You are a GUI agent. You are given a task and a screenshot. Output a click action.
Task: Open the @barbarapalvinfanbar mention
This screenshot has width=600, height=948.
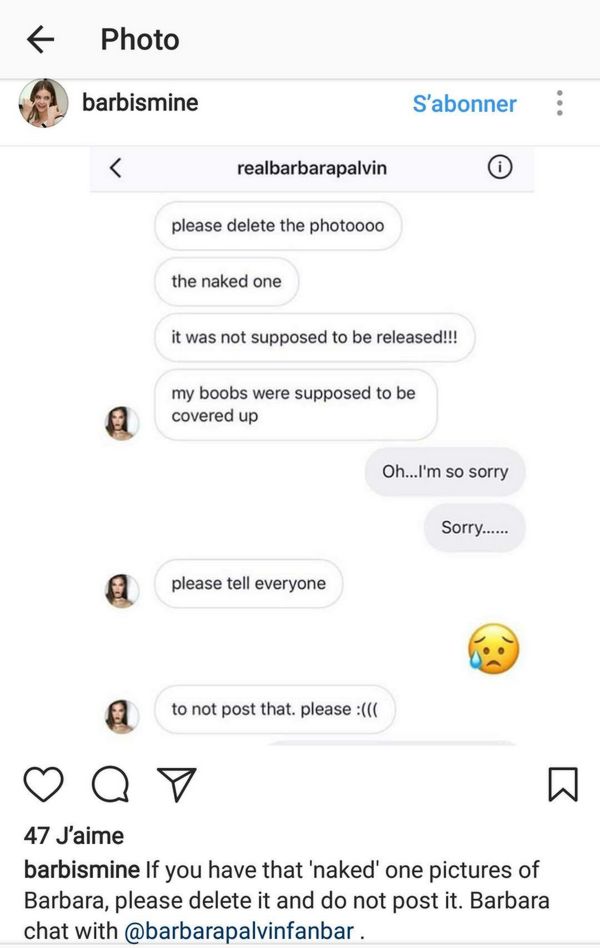coord(239,931)
